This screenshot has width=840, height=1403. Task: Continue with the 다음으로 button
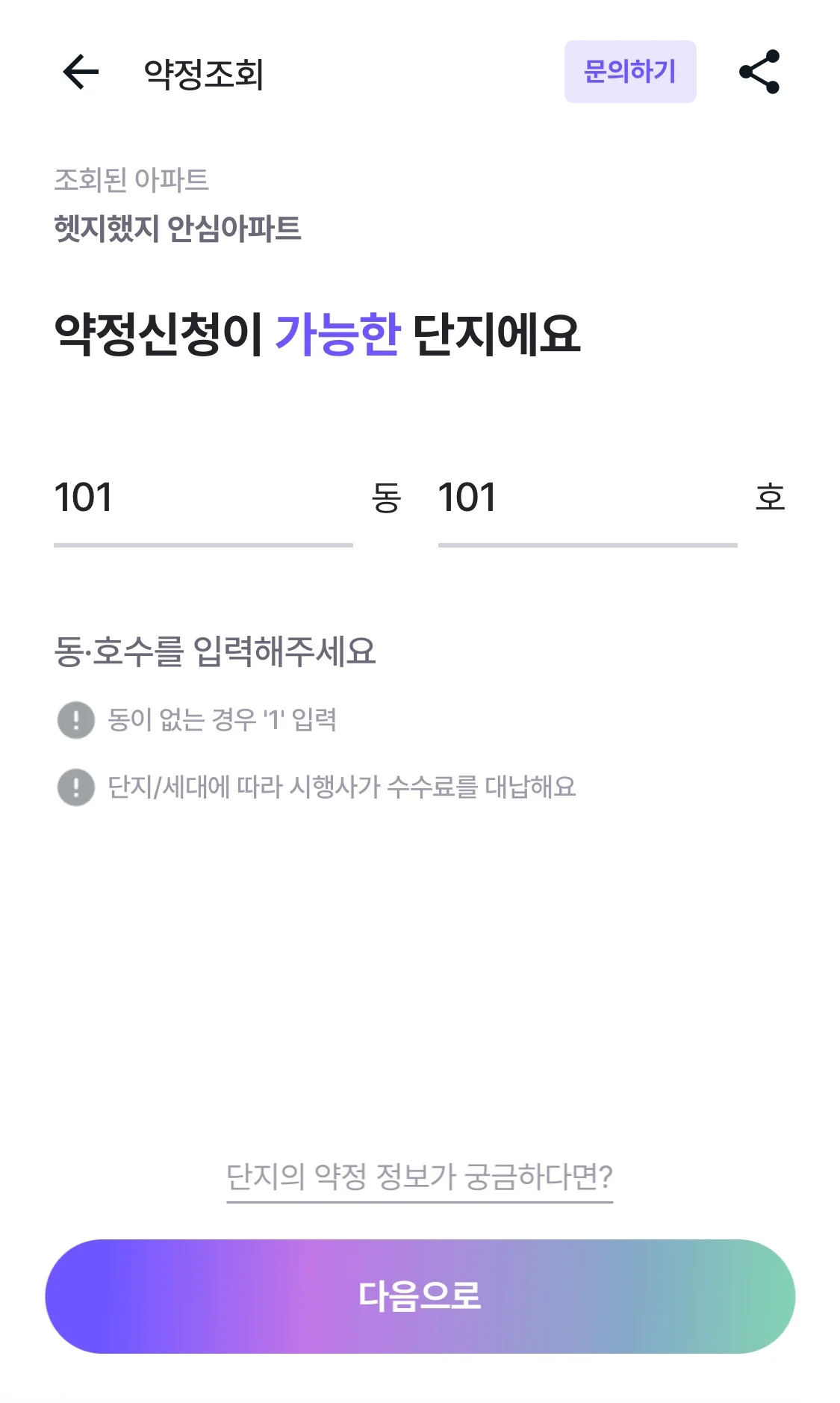420,1296
